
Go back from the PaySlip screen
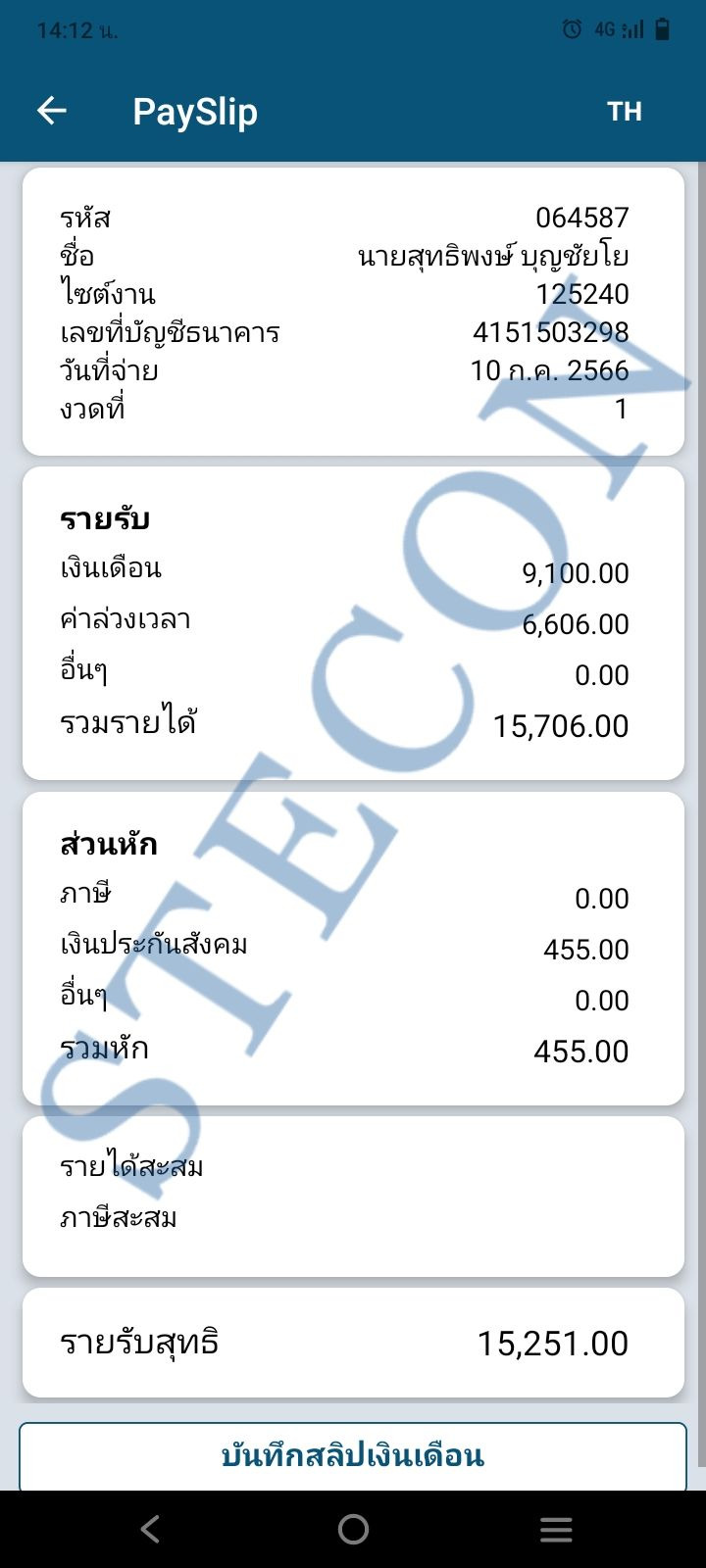click(x=52, y=111)
